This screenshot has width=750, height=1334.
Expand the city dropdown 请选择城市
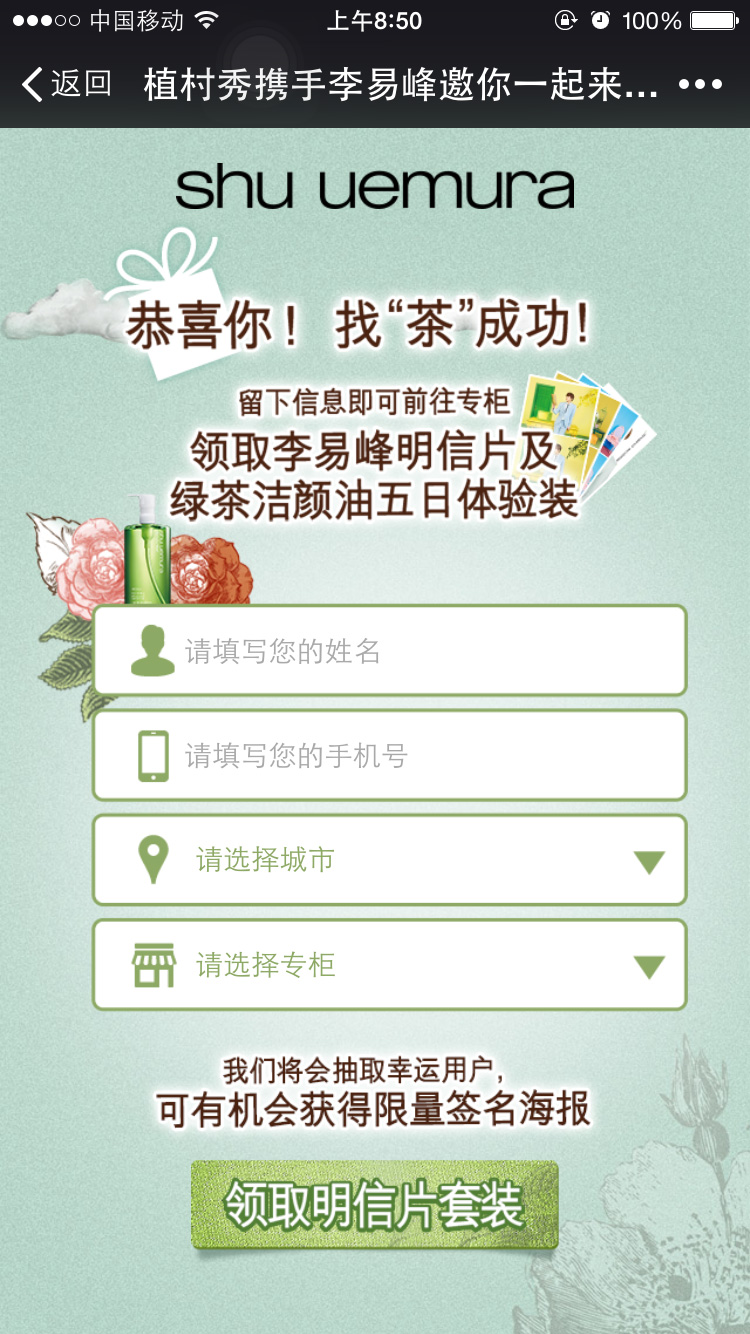click(x=390, y=860)
